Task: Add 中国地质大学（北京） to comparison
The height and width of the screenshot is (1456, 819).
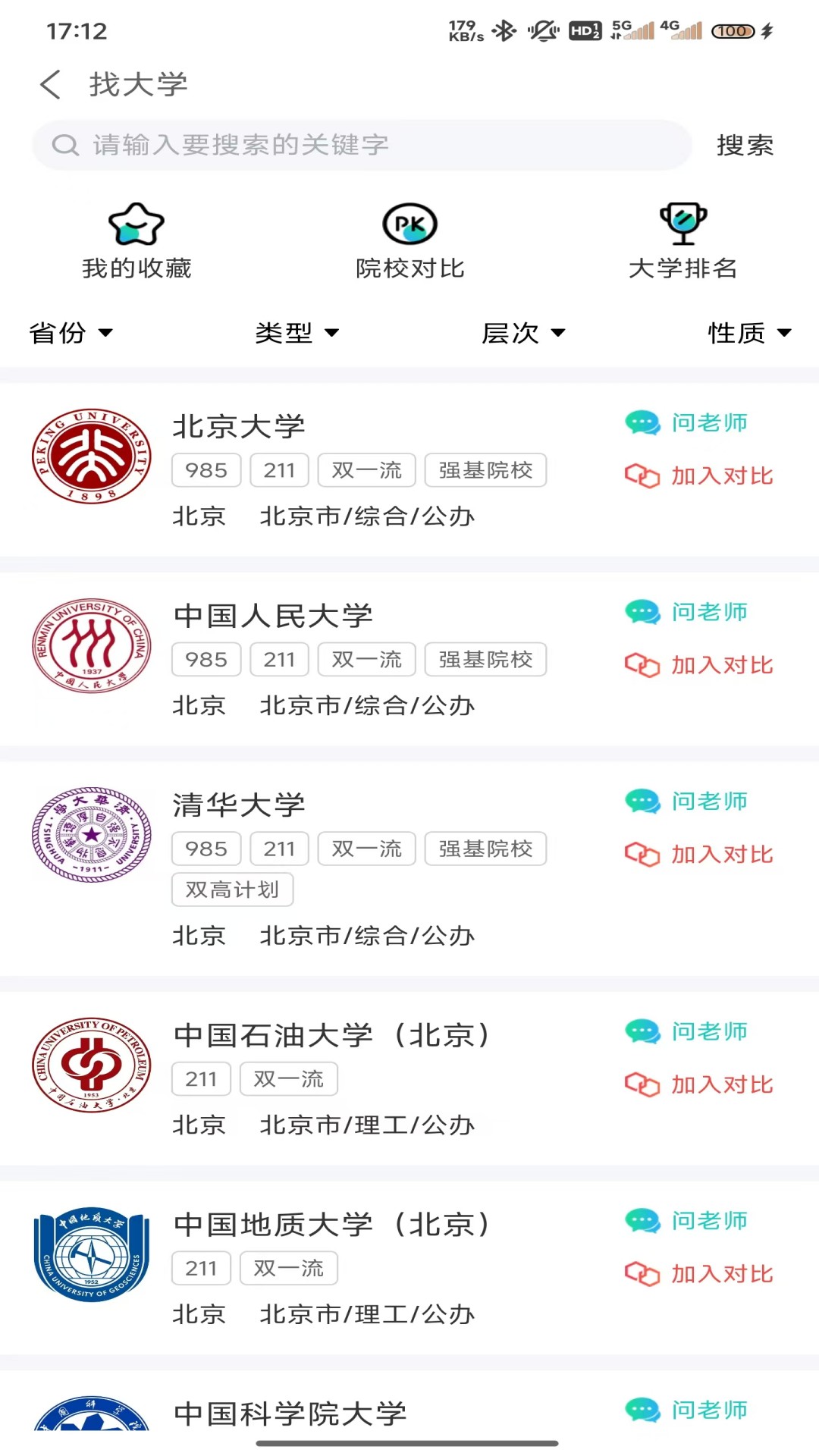Action: [x=643, y=1274]
